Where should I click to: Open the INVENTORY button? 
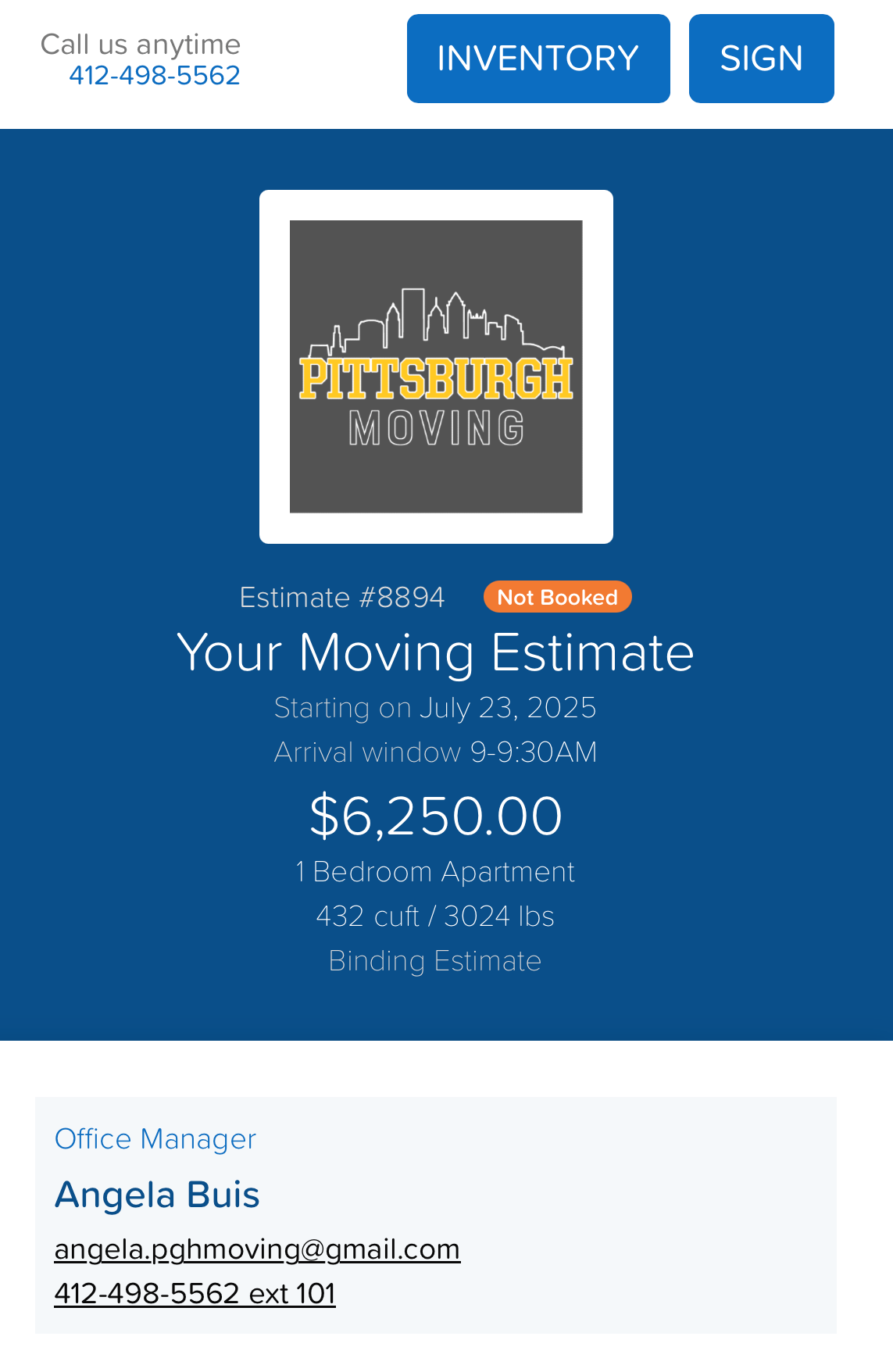(x=538, y=59)
